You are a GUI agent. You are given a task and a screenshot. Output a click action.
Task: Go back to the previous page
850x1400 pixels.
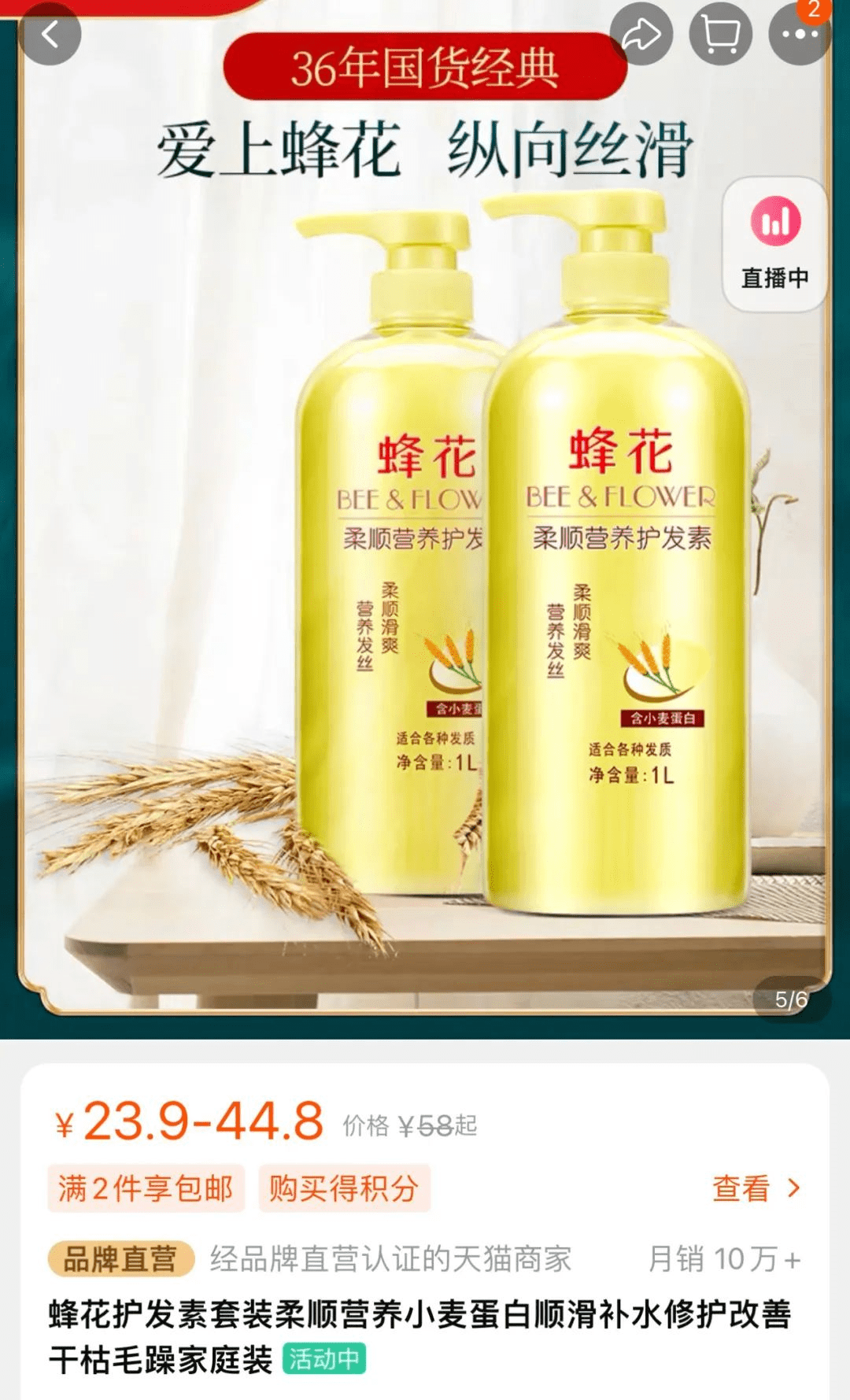coord(50,35)
